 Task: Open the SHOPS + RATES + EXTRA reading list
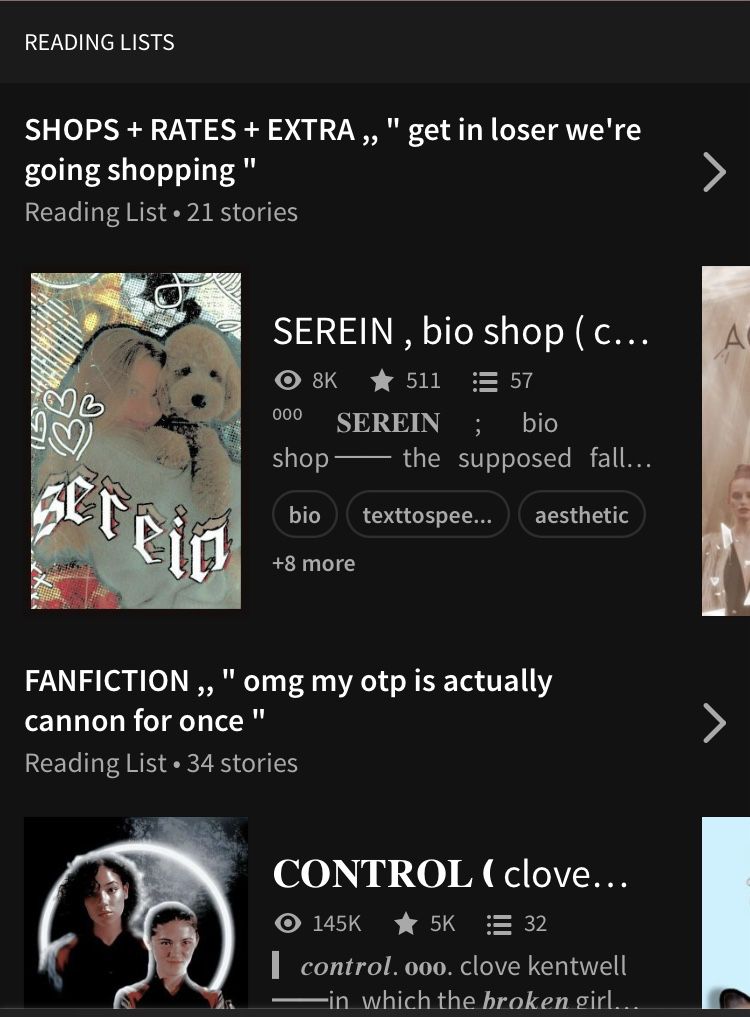pyautogui.click(x=714, y=172)
